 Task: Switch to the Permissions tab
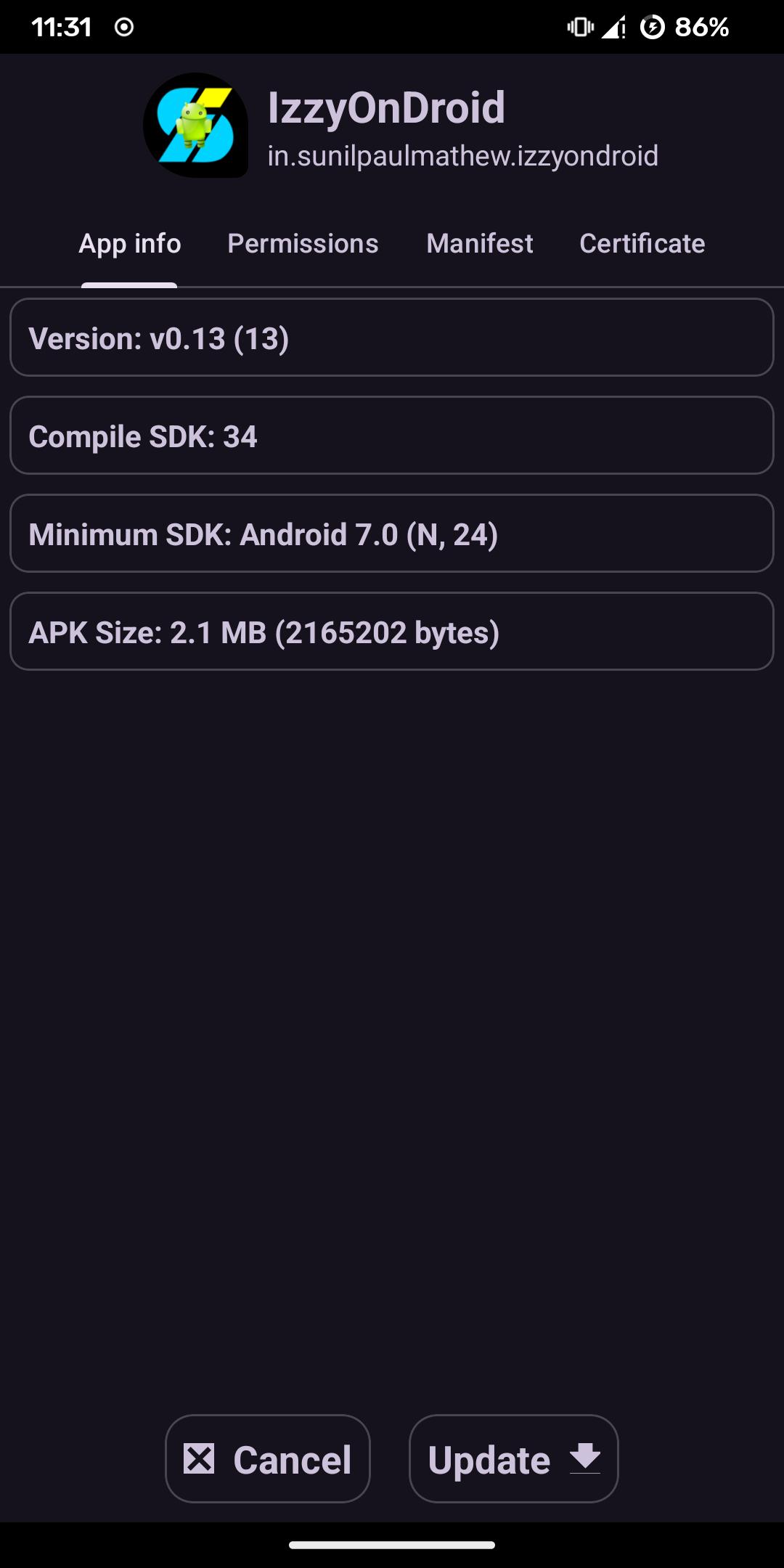tap(303, 244)
